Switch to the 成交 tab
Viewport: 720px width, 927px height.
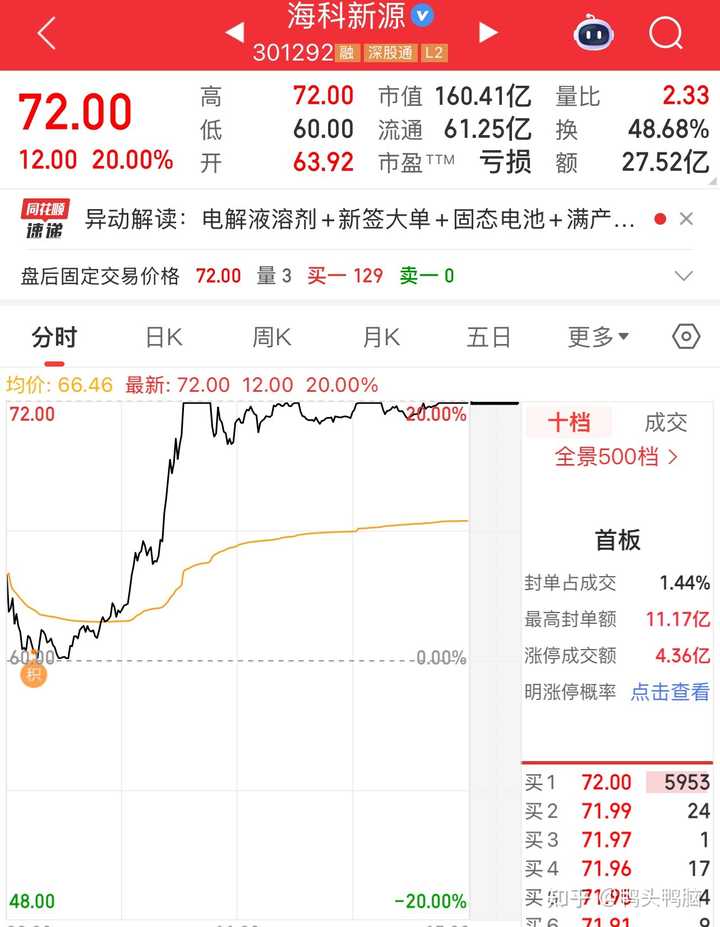coord(666,422)
